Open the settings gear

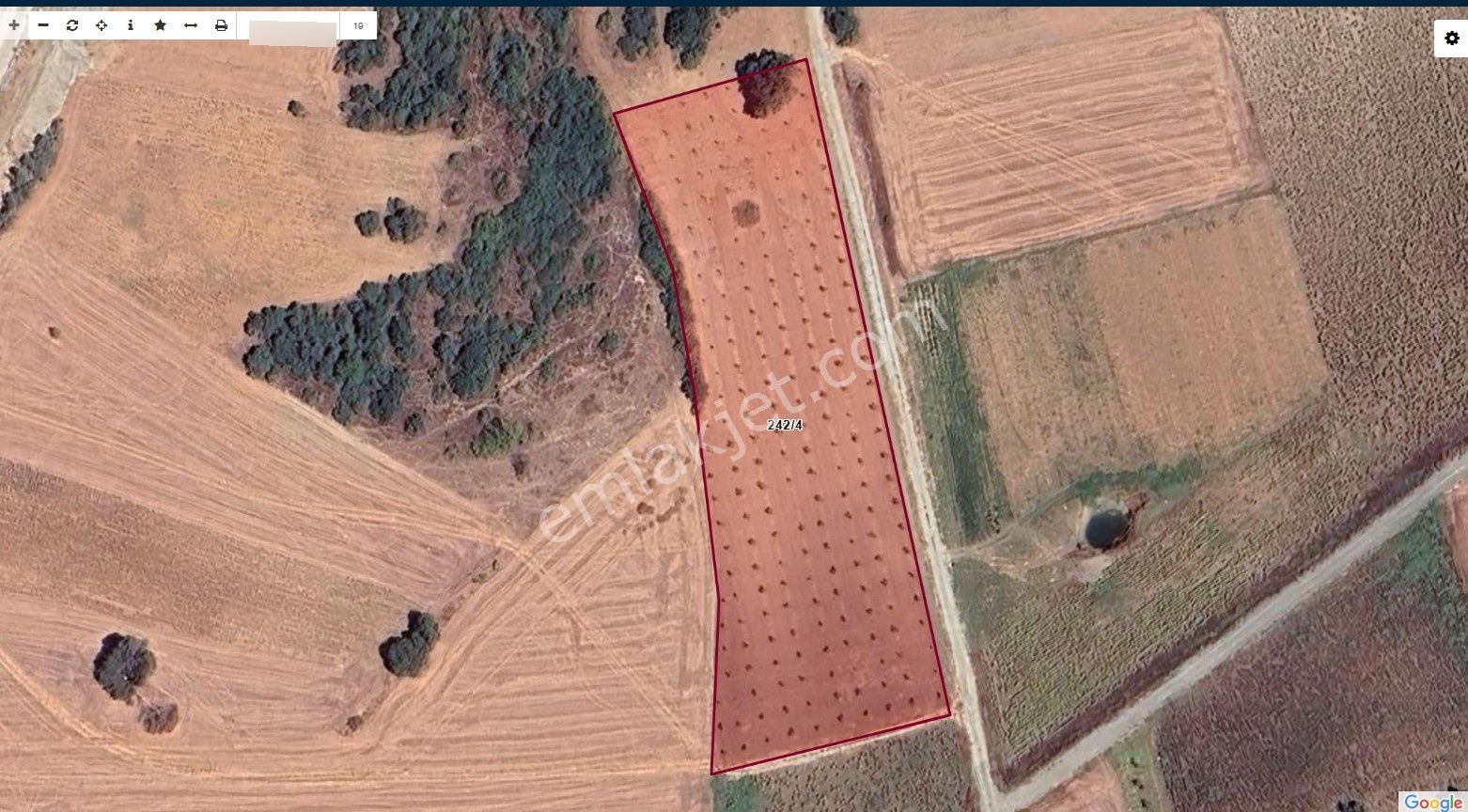tap(1451, 39)
